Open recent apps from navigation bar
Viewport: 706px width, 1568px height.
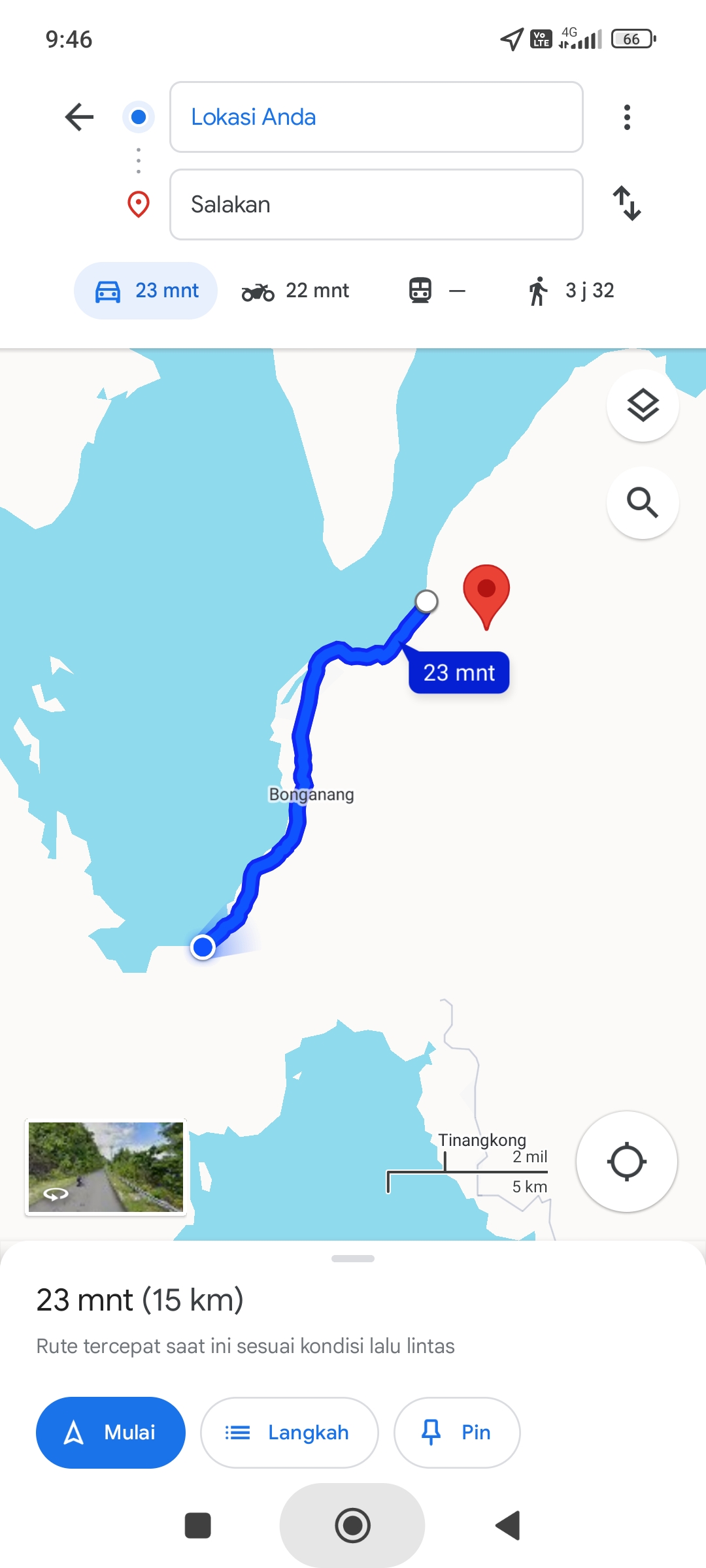(198, 1526)
